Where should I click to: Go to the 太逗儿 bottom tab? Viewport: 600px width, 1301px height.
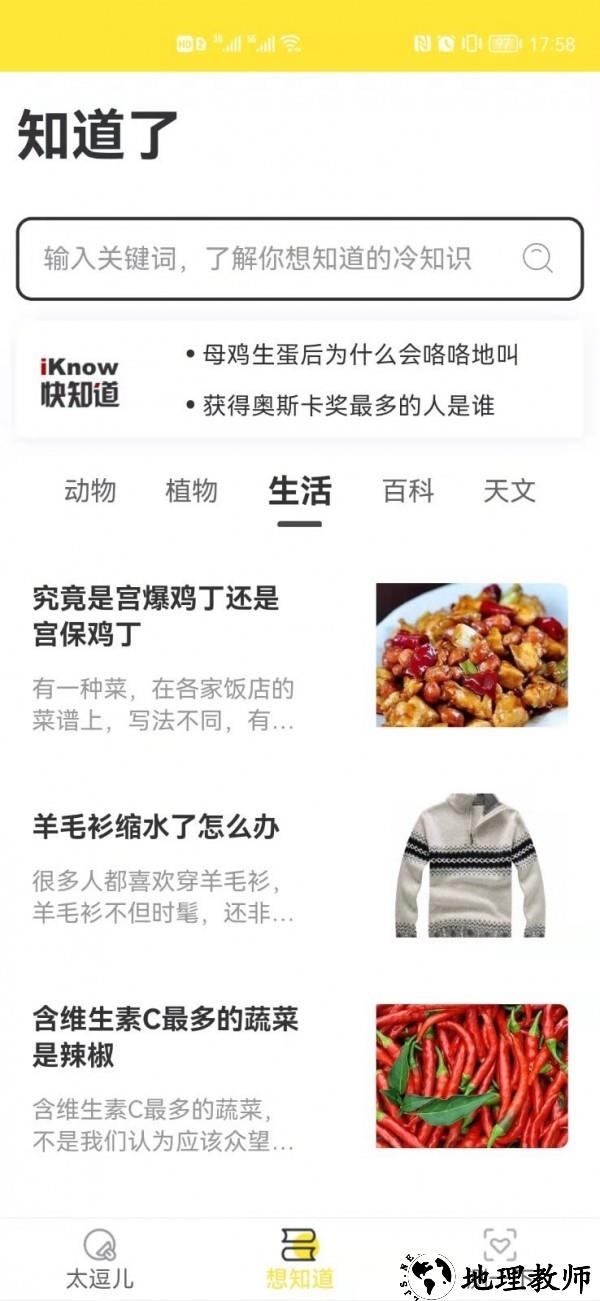point(99,1258)
